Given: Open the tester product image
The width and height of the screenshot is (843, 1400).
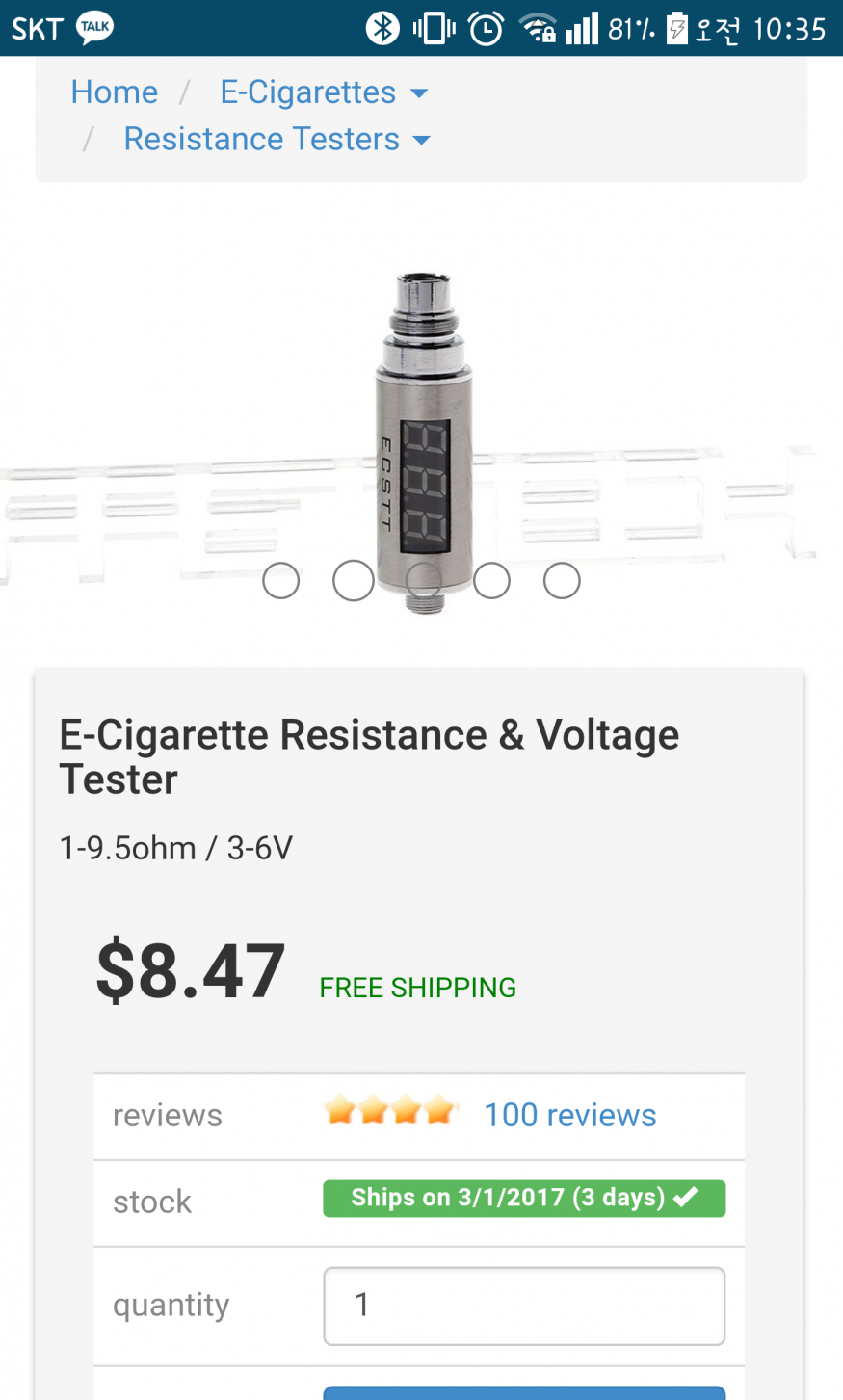Looking at the screenshot, I should click(x=424, y=424).
